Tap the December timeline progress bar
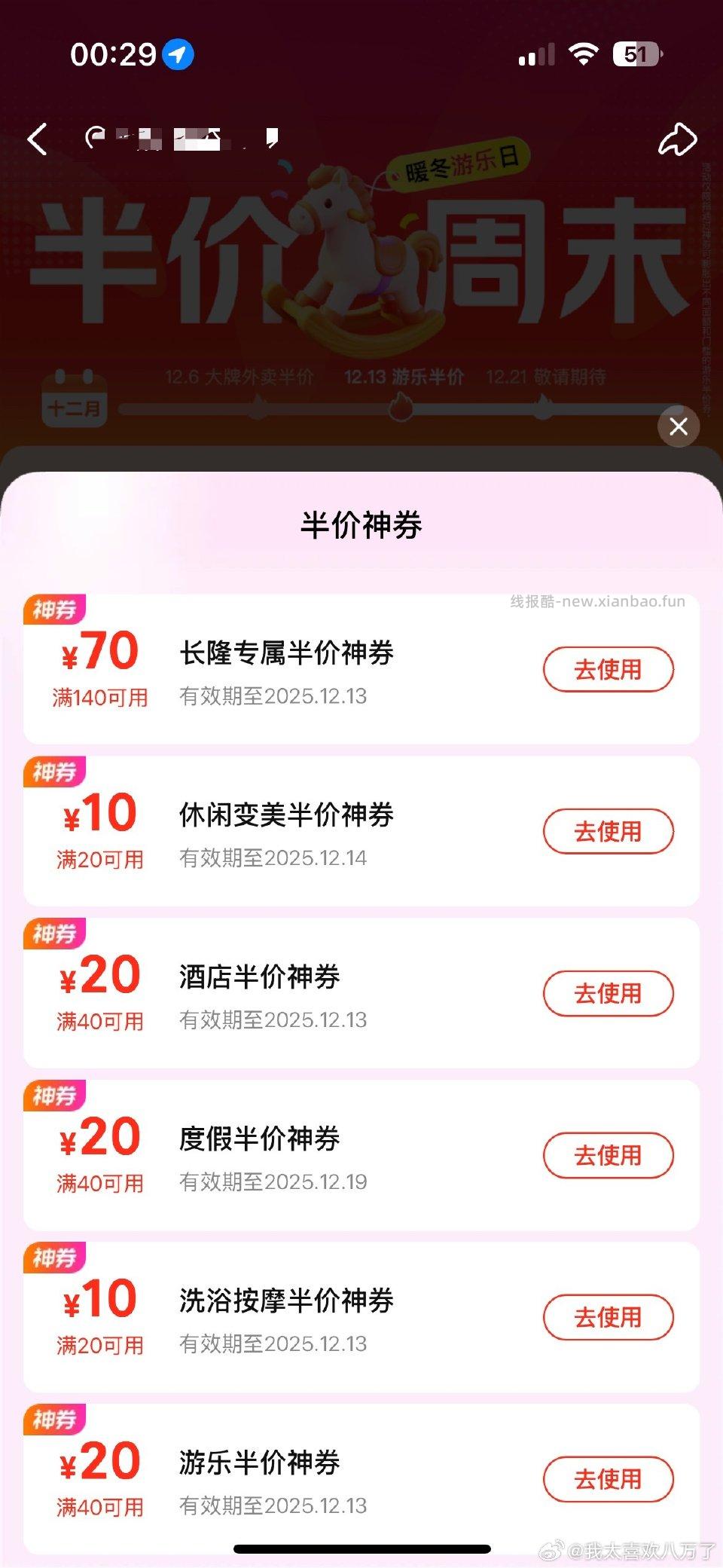This screenshot has width=723, height=1568. pyautogui.click(x=339, y=408)
